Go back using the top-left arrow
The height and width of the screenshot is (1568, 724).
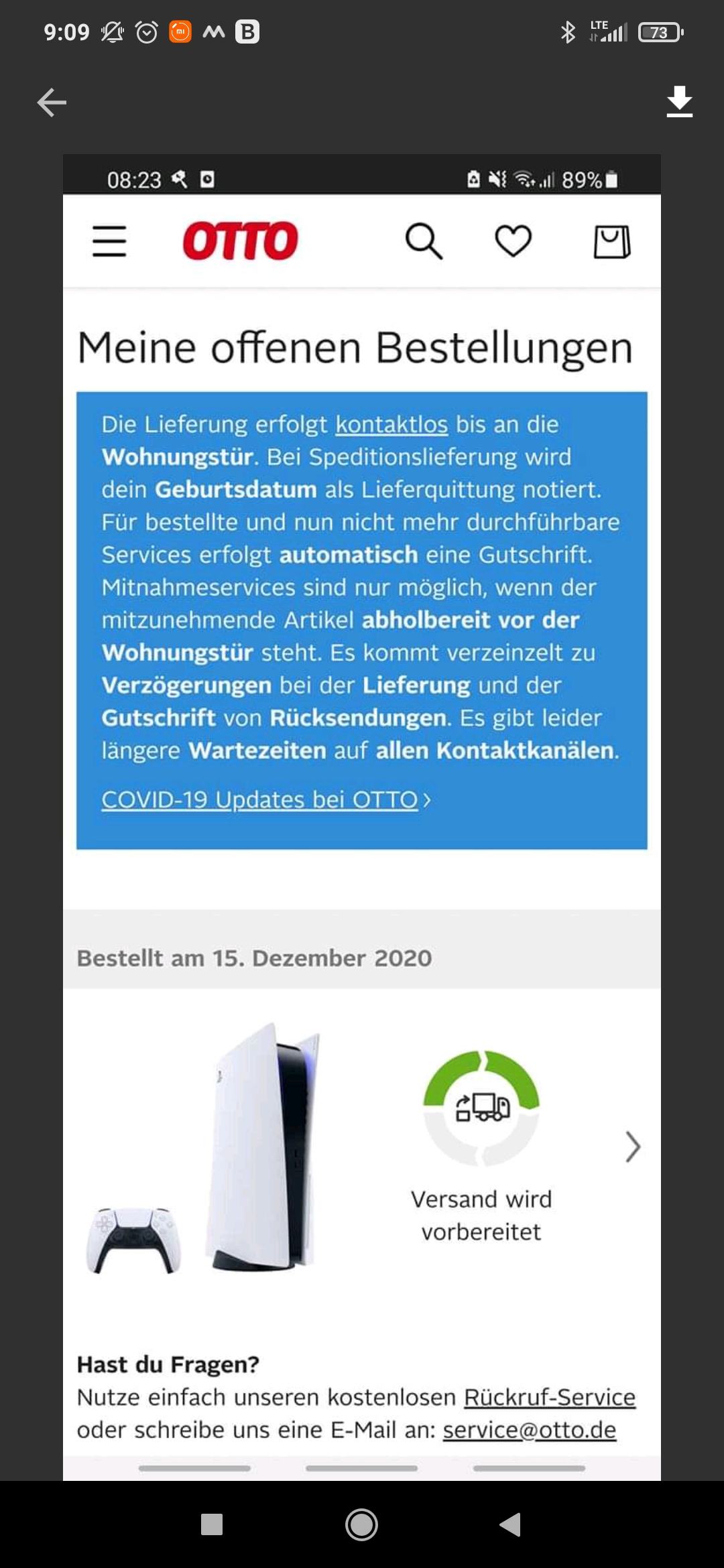(x=52, y=103)
